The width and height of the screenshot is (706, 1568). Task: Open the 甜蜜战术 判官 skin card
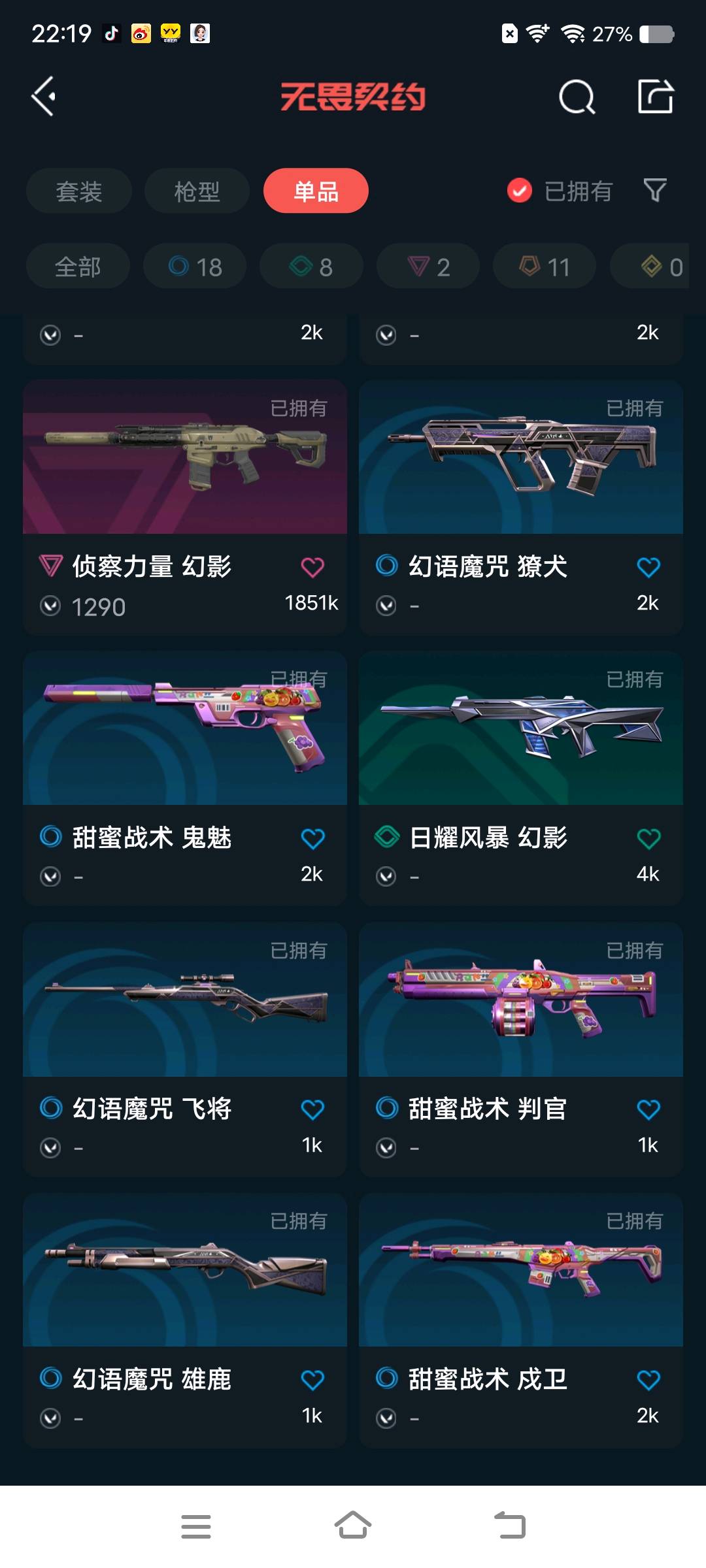click(521, 1049)
